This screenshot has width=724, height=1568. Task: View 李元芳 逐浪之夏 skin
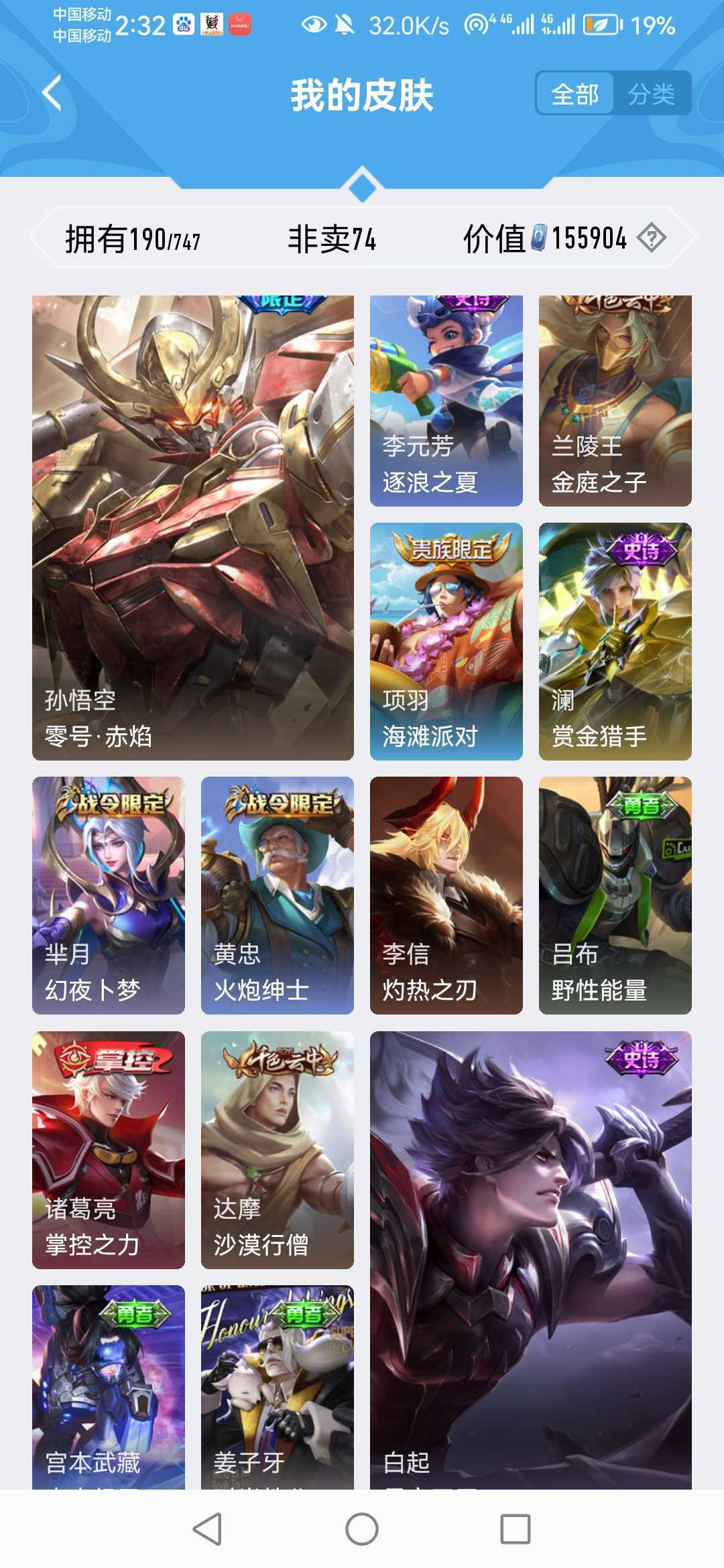pos(446,401)
